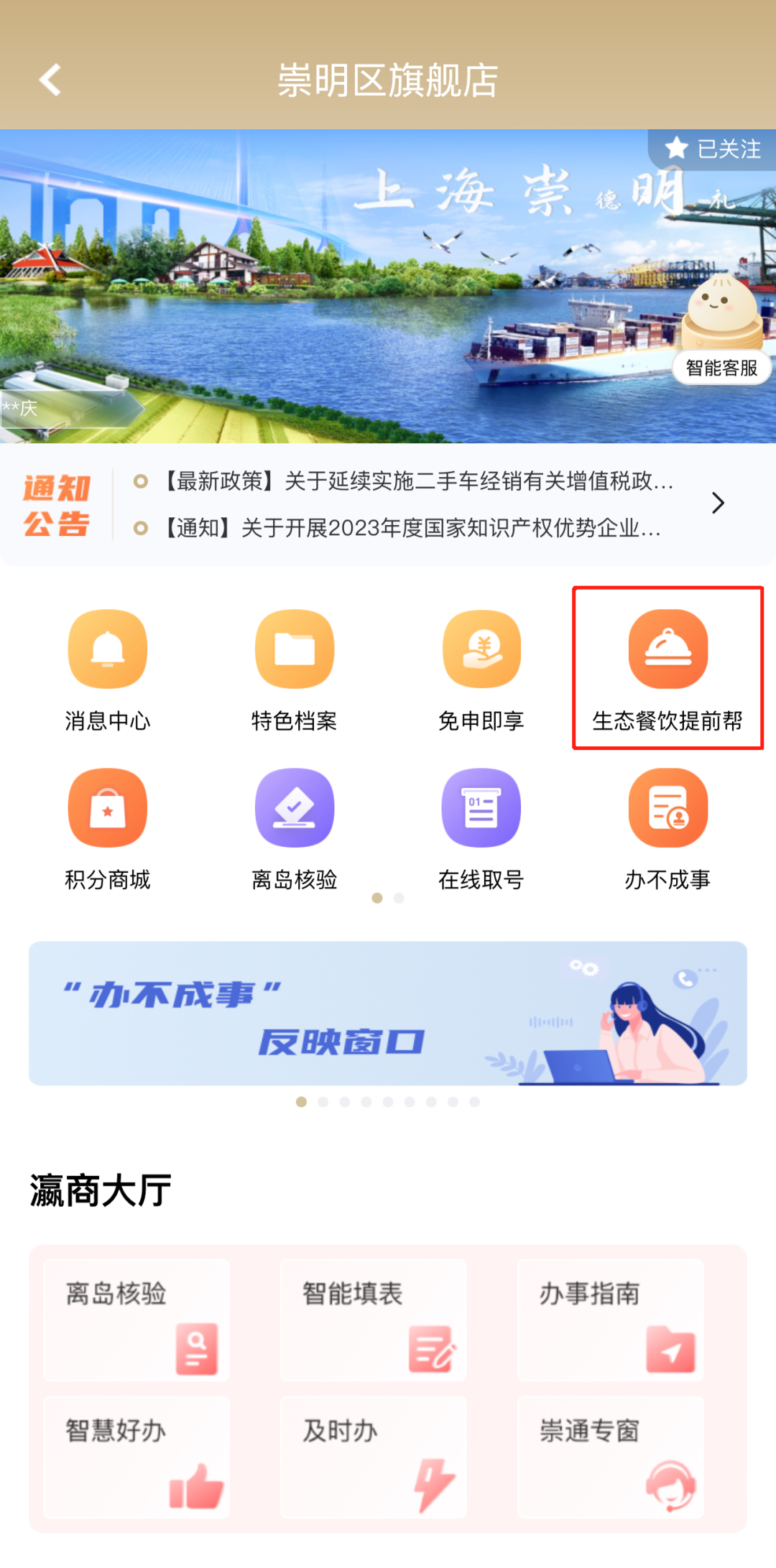The height and width of the screenshot is (1568, 776).
Task: Open 特色档案
Action: point(295,669)
